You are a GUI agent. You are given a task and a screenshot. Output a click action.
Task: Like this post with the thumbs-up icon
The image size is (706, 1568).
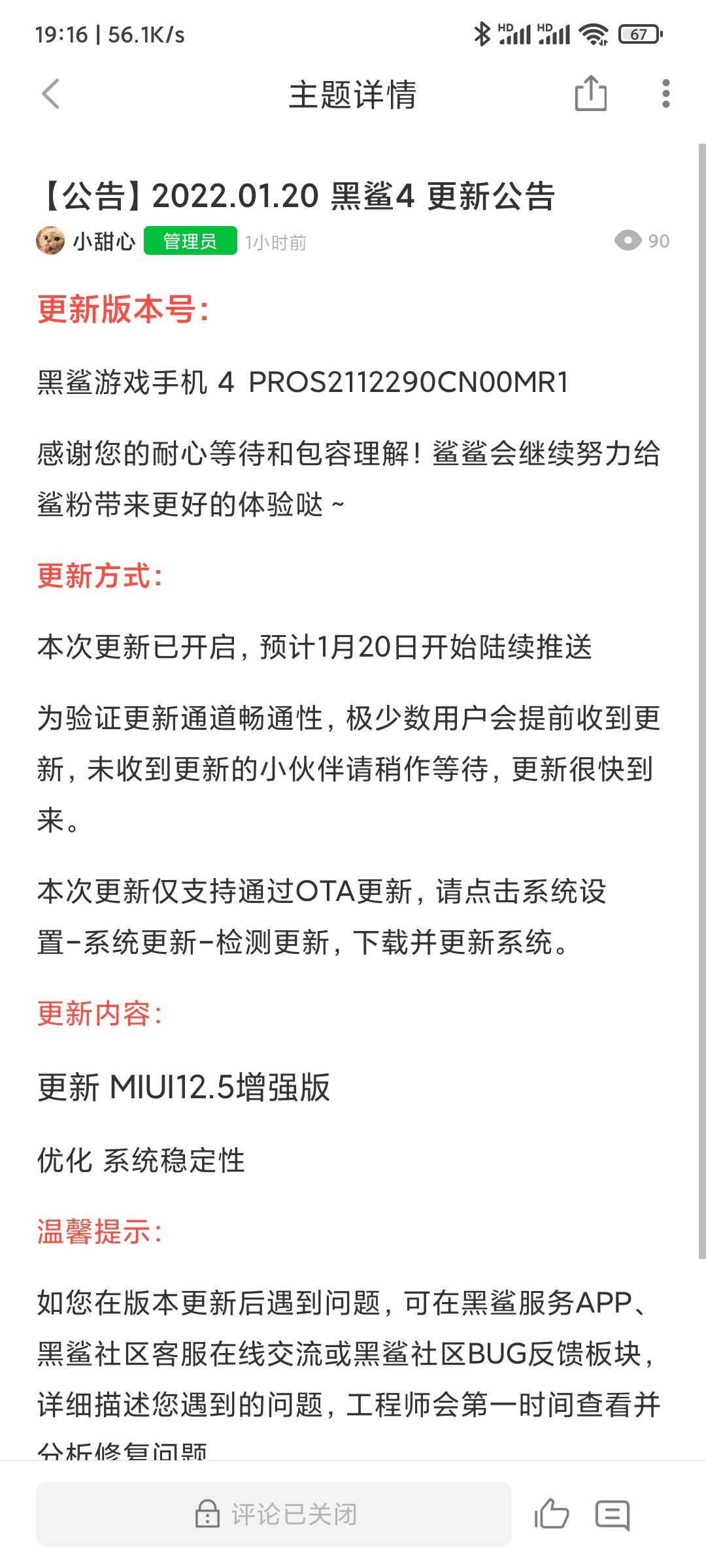pos(551,1513)
